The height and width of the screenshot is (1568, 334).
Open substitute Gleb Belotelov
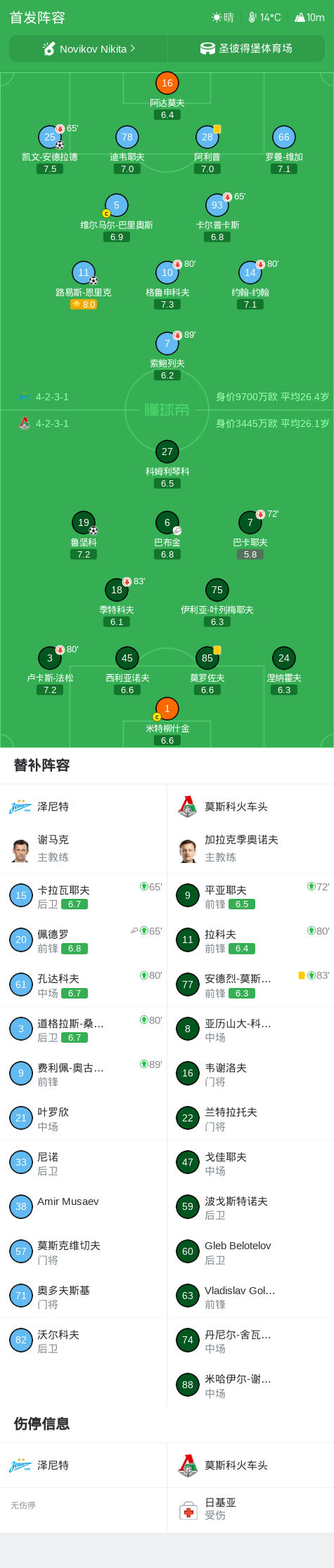coord(250,1251)
